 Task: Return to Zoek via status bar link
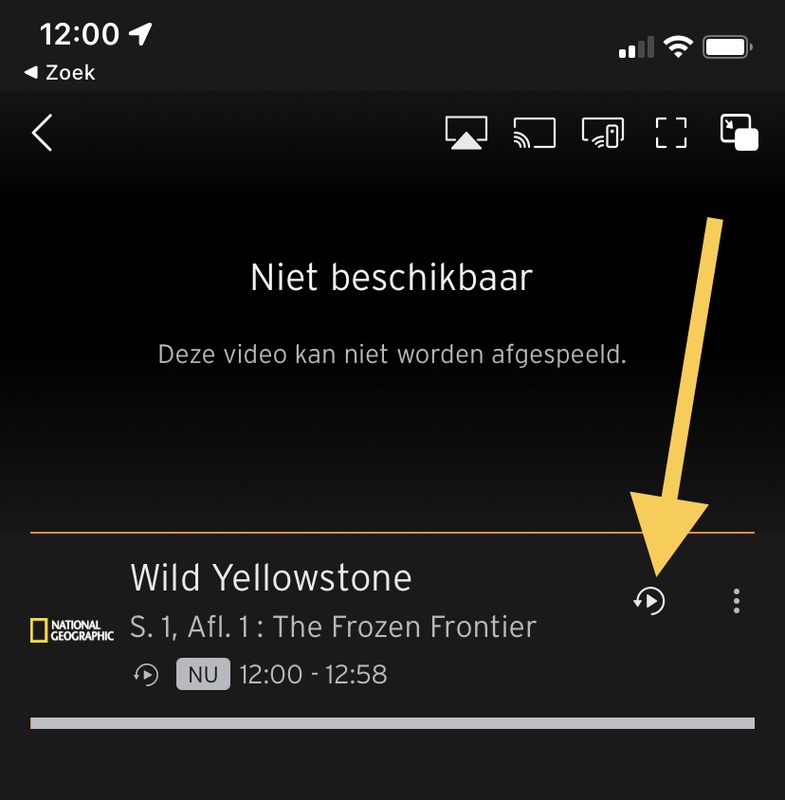pos(60,73)
